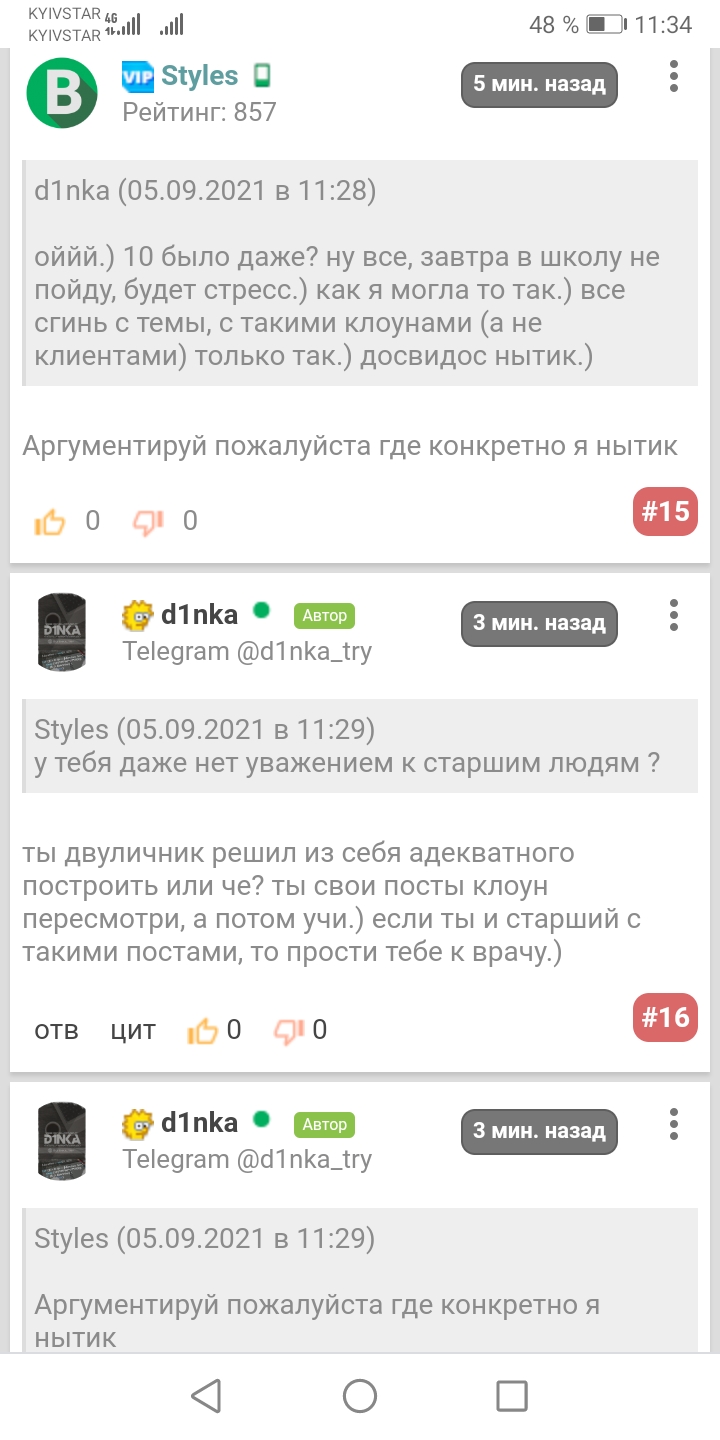Open post number #16 permalink

click(x=665, y=1018)
